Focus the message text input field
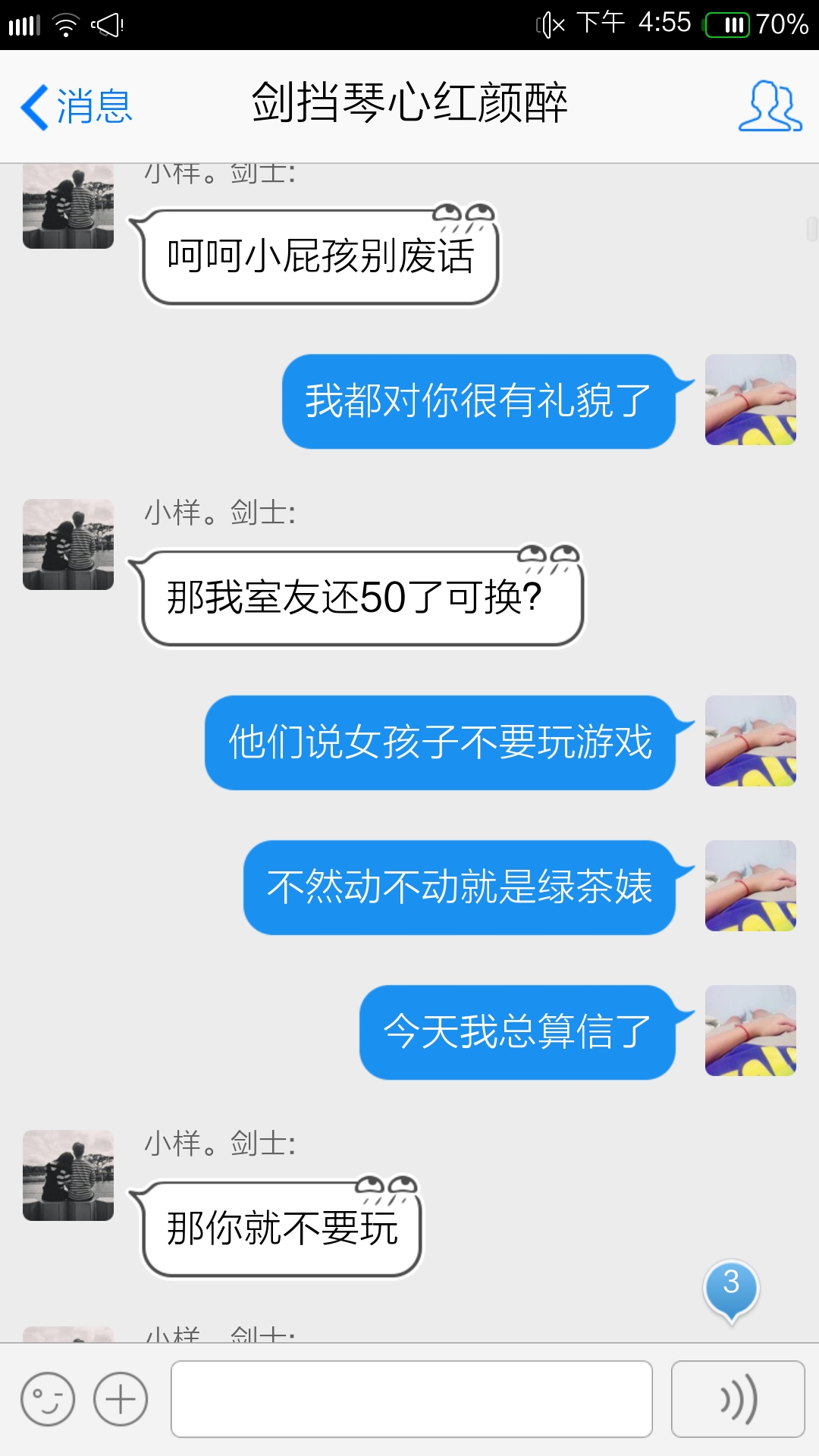 411,1399
